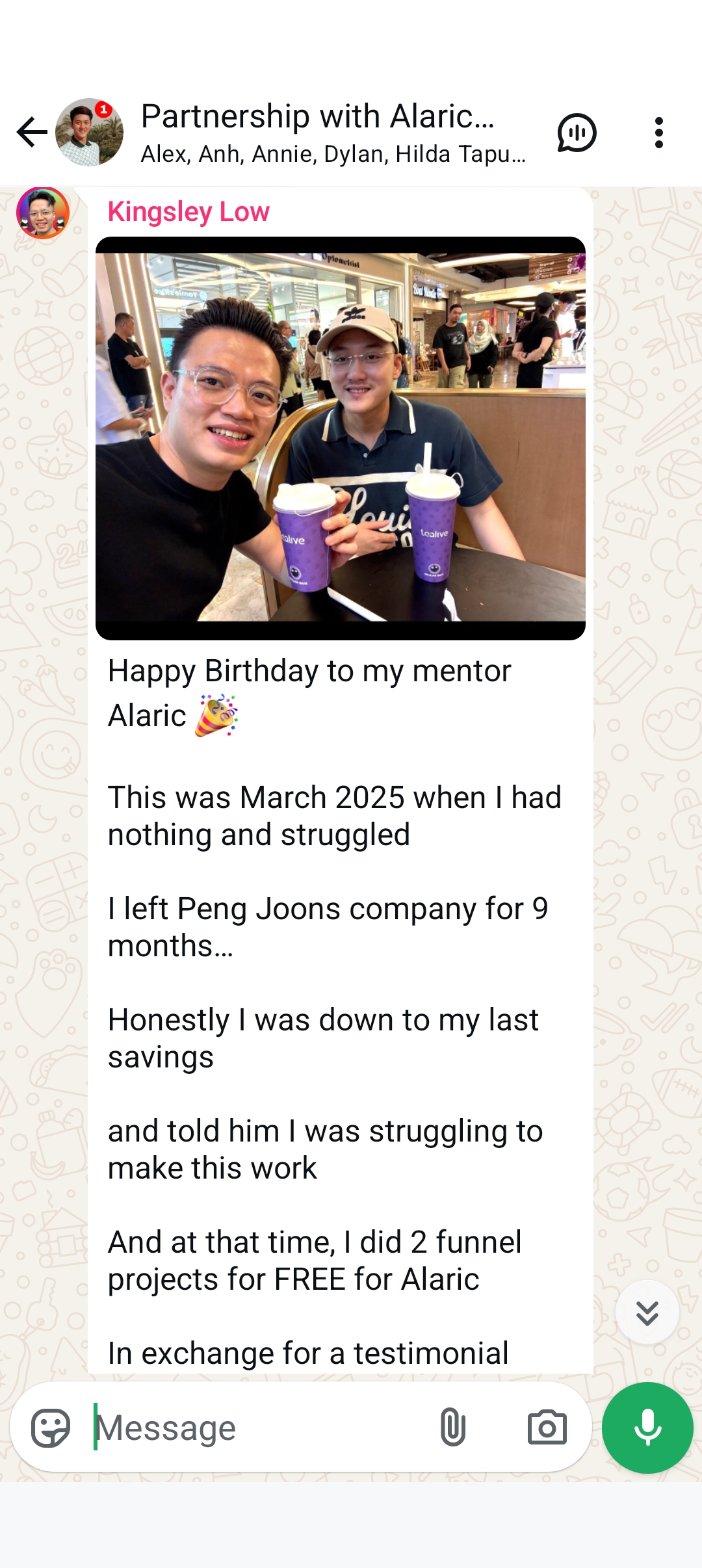Open the Partnership with Alaric group info

click(333, 133)
